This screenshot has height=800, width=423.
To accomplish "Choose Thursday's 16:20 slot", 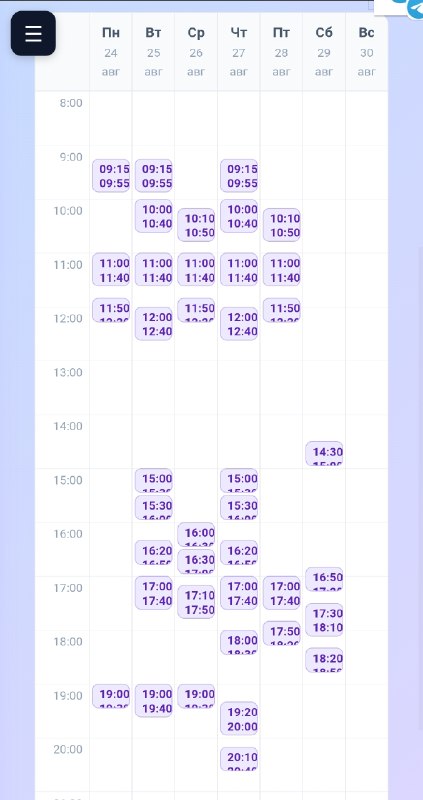I will 239,553.
